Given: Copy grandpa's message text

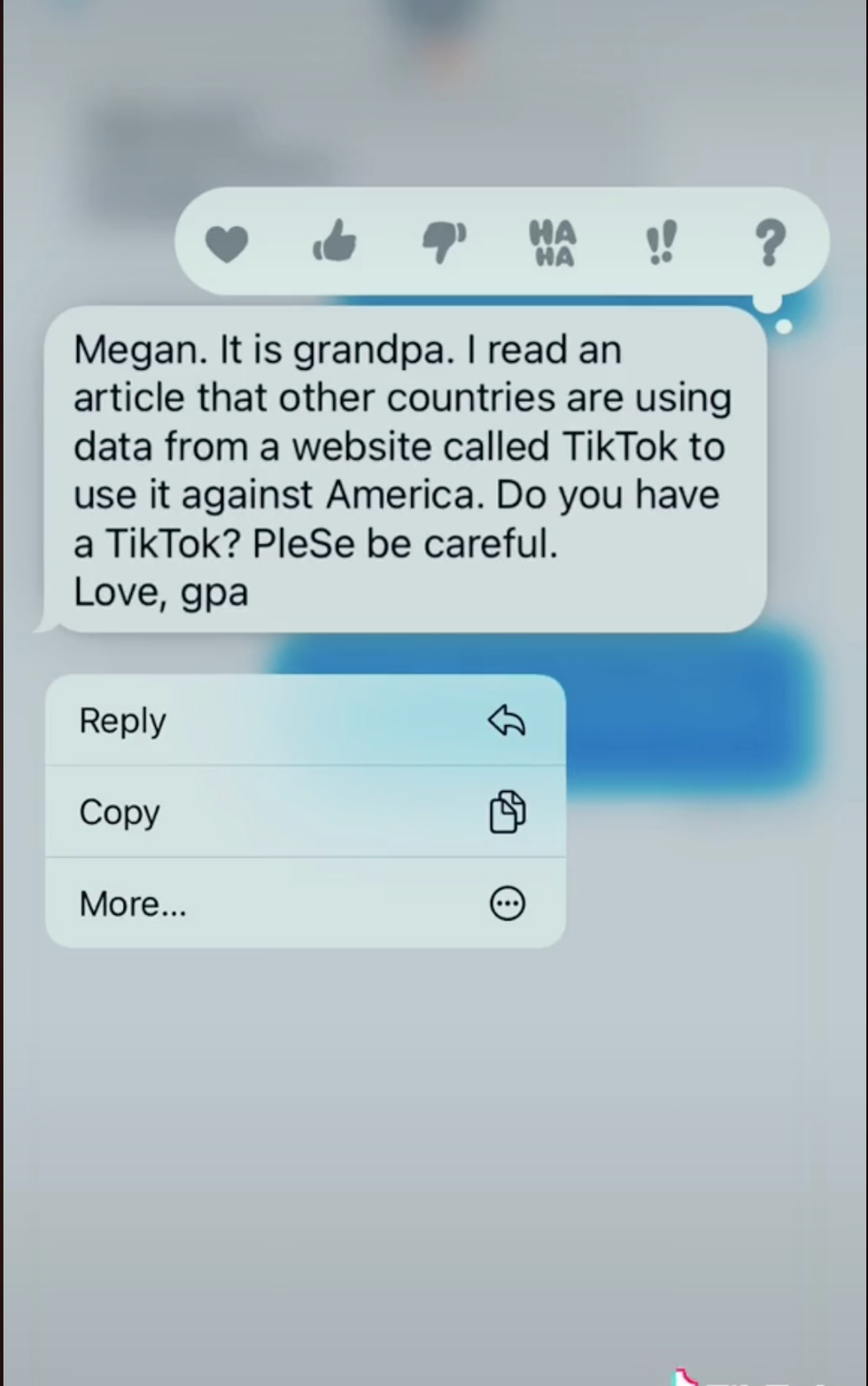Looking at the screenshot, I should [305, 812].
